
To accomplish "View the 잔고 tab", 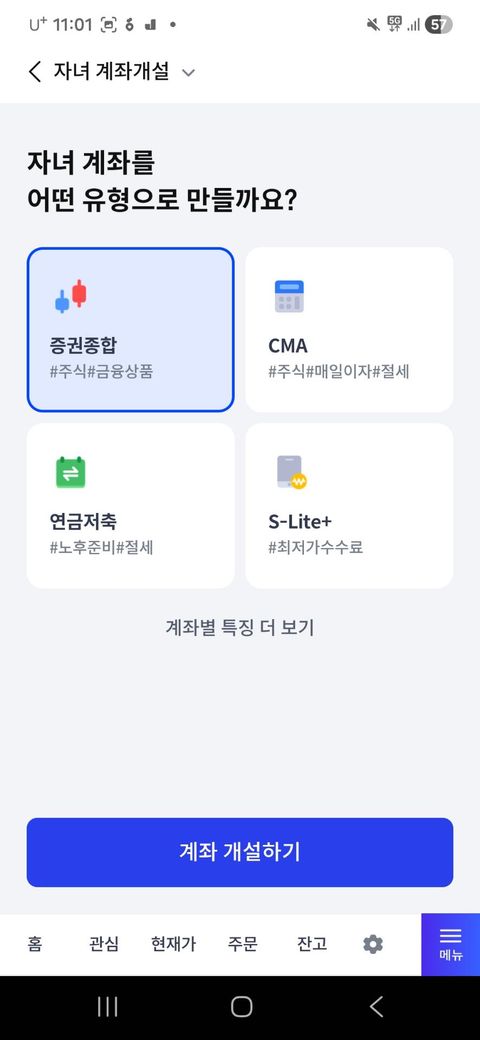I will pyautogui.click(x=312, y=944).
